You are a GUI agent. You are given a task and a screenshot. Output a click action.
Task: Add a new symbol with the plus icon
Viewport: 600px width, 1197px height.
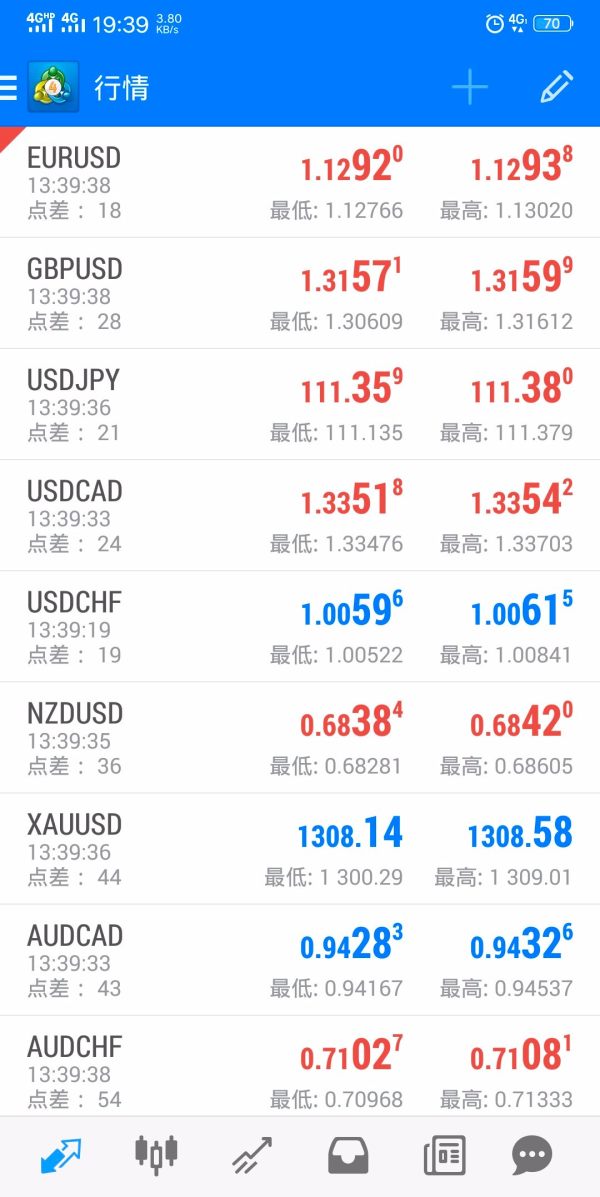click(x=469, y=88)
